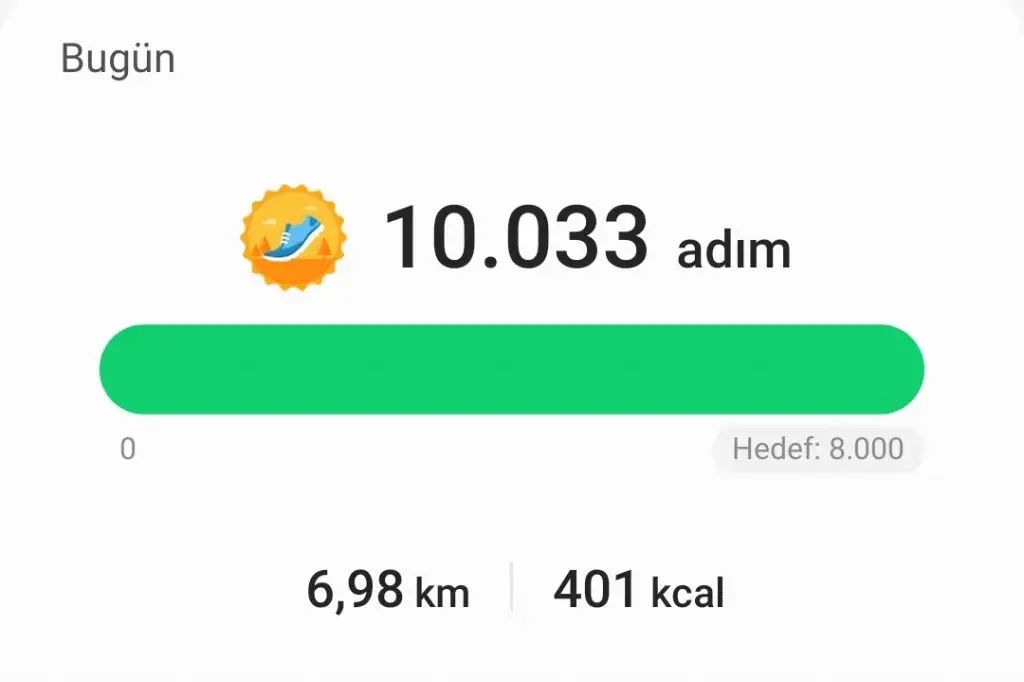Open the Hedef: 8.000 step goal chip
1024x682 pixels.
(x=817, y=449)
